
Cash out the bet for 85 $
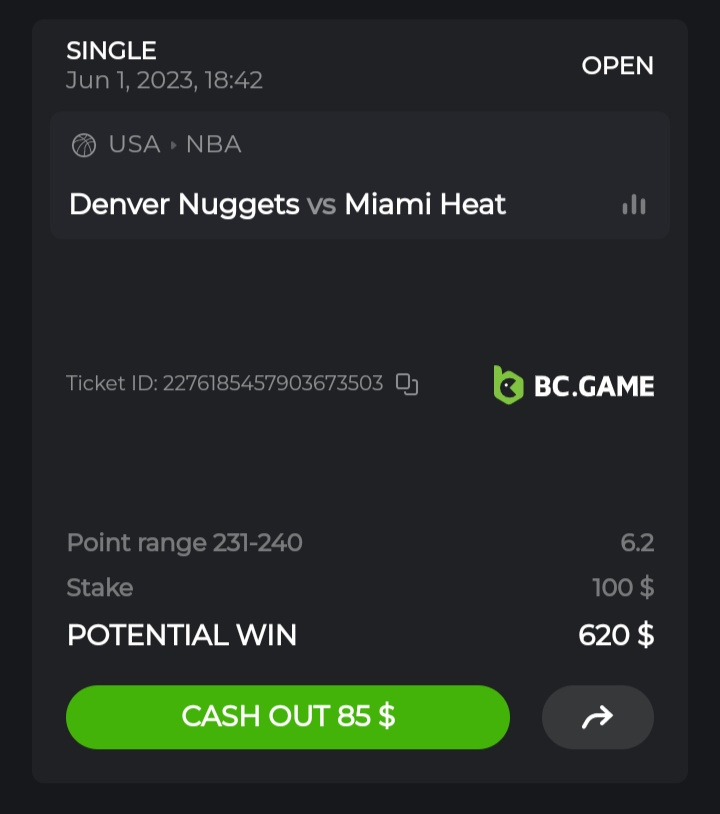[x=288, y=717]
